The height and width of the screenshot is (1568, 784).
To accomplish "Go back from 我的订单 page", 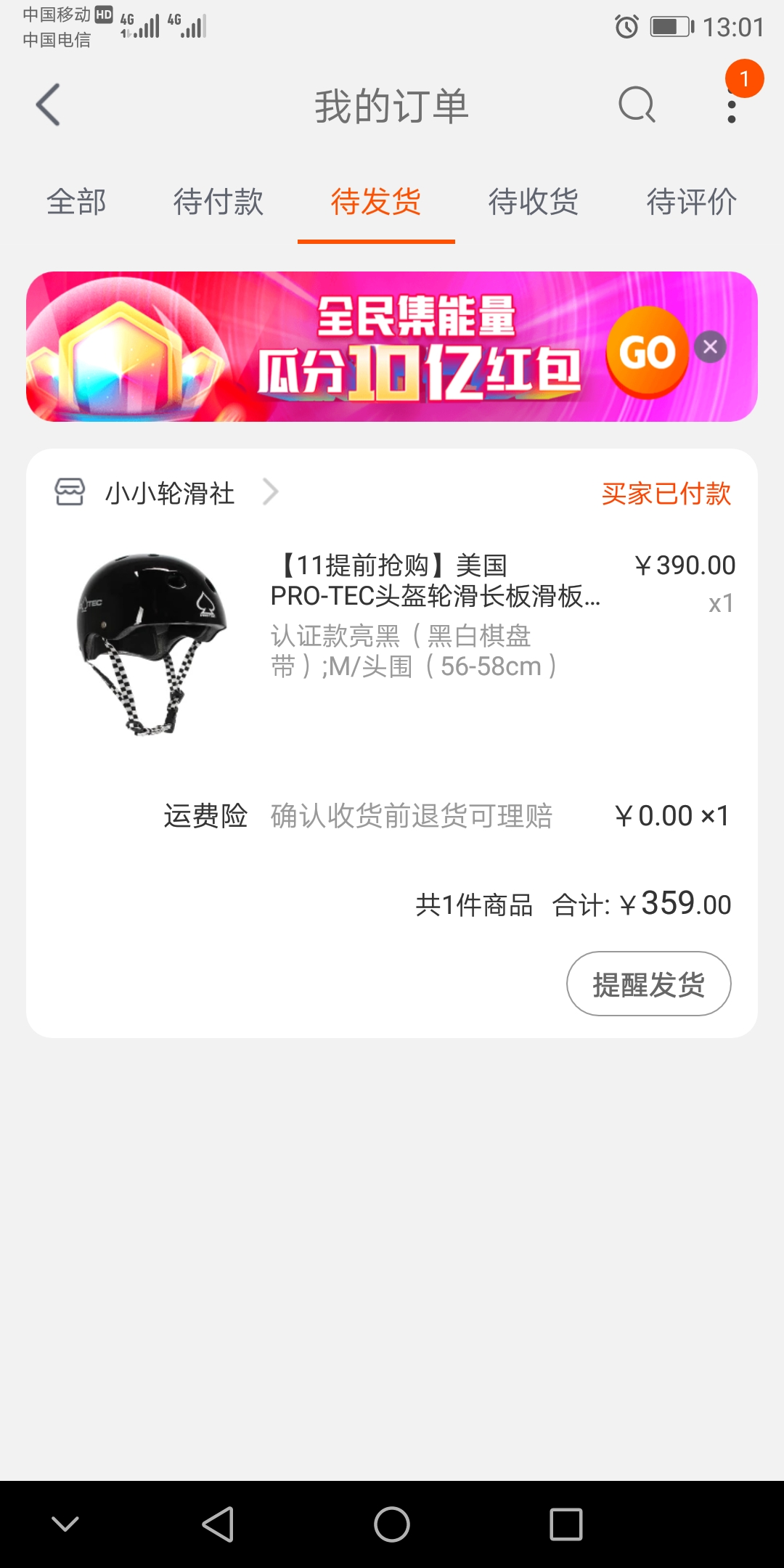I will coord(48,105).
